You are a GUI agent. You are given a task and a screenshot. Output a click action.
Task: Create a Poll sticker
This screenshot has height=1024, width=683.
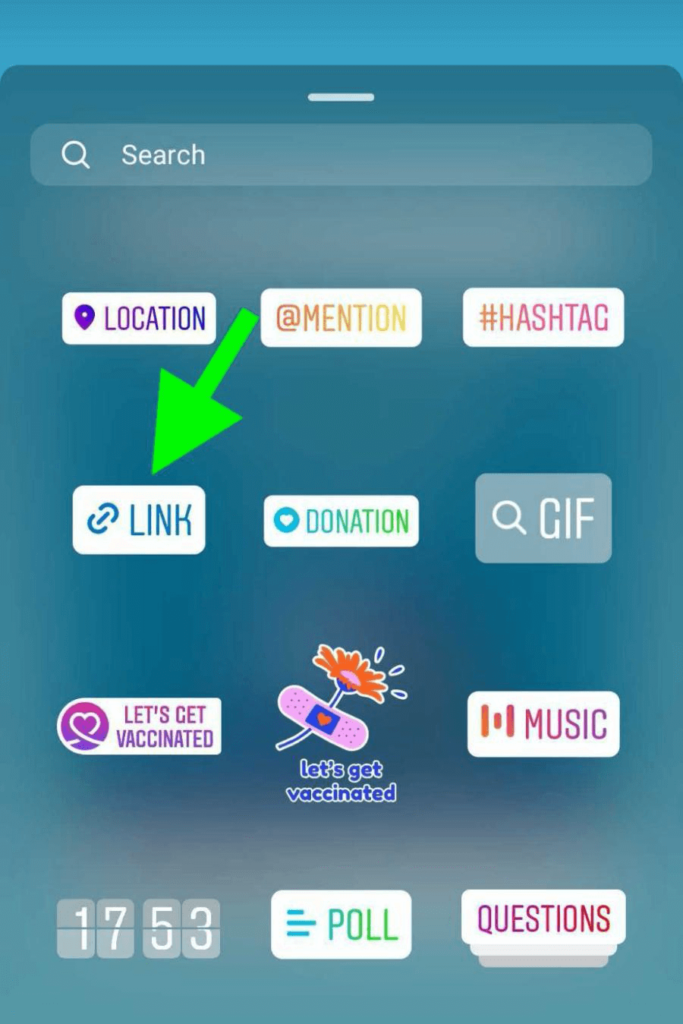pyautogui.click(x=341, y=925)
